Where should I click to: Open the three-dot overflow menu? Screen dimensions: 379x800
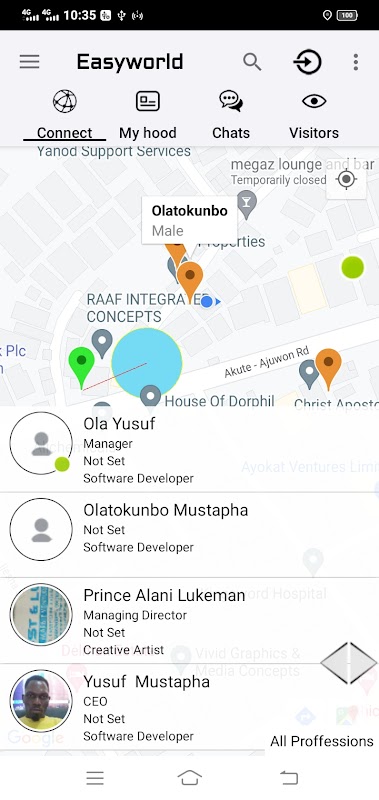click(x=356, y=62)
